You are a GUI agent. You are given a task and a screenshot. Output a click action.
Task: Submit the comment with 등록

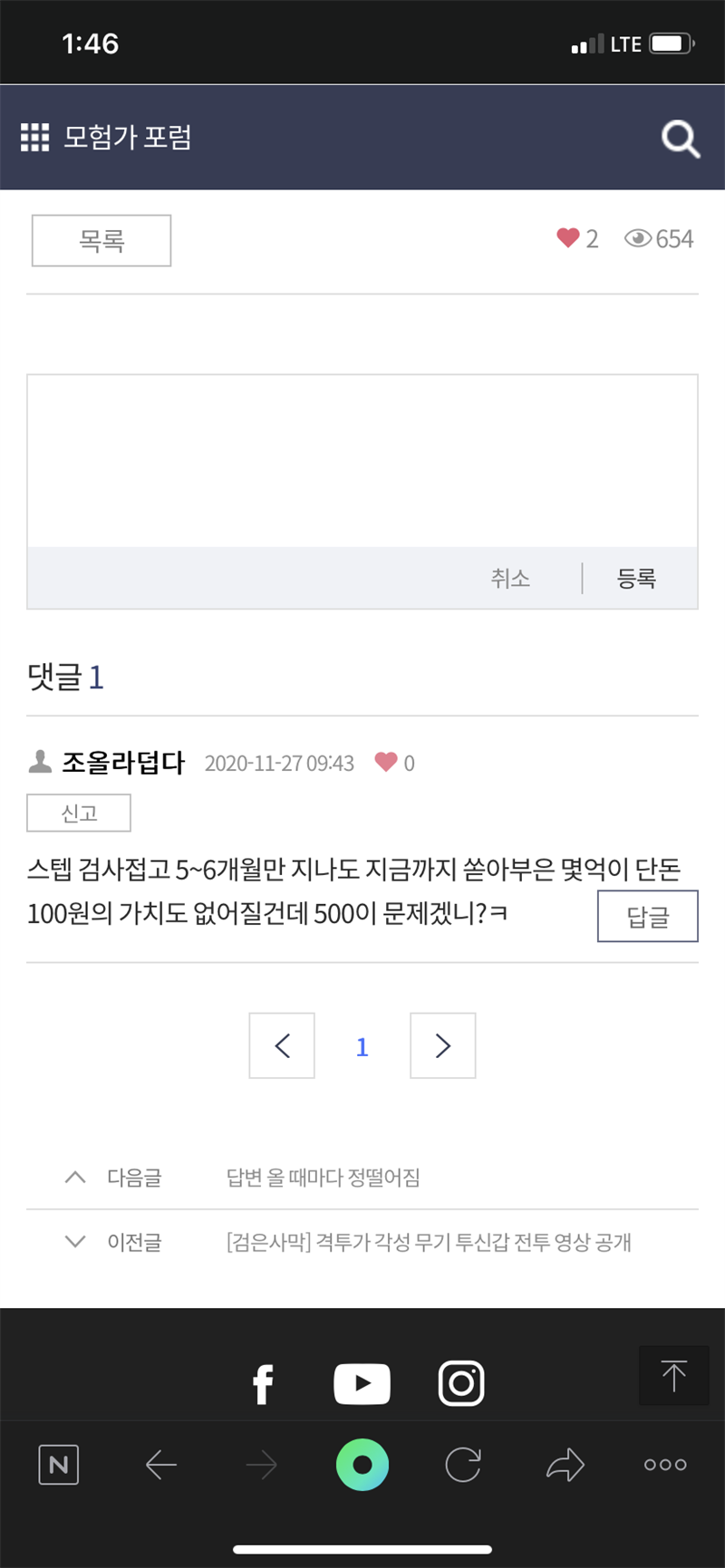pyautogui.click(x=636, y=578)
